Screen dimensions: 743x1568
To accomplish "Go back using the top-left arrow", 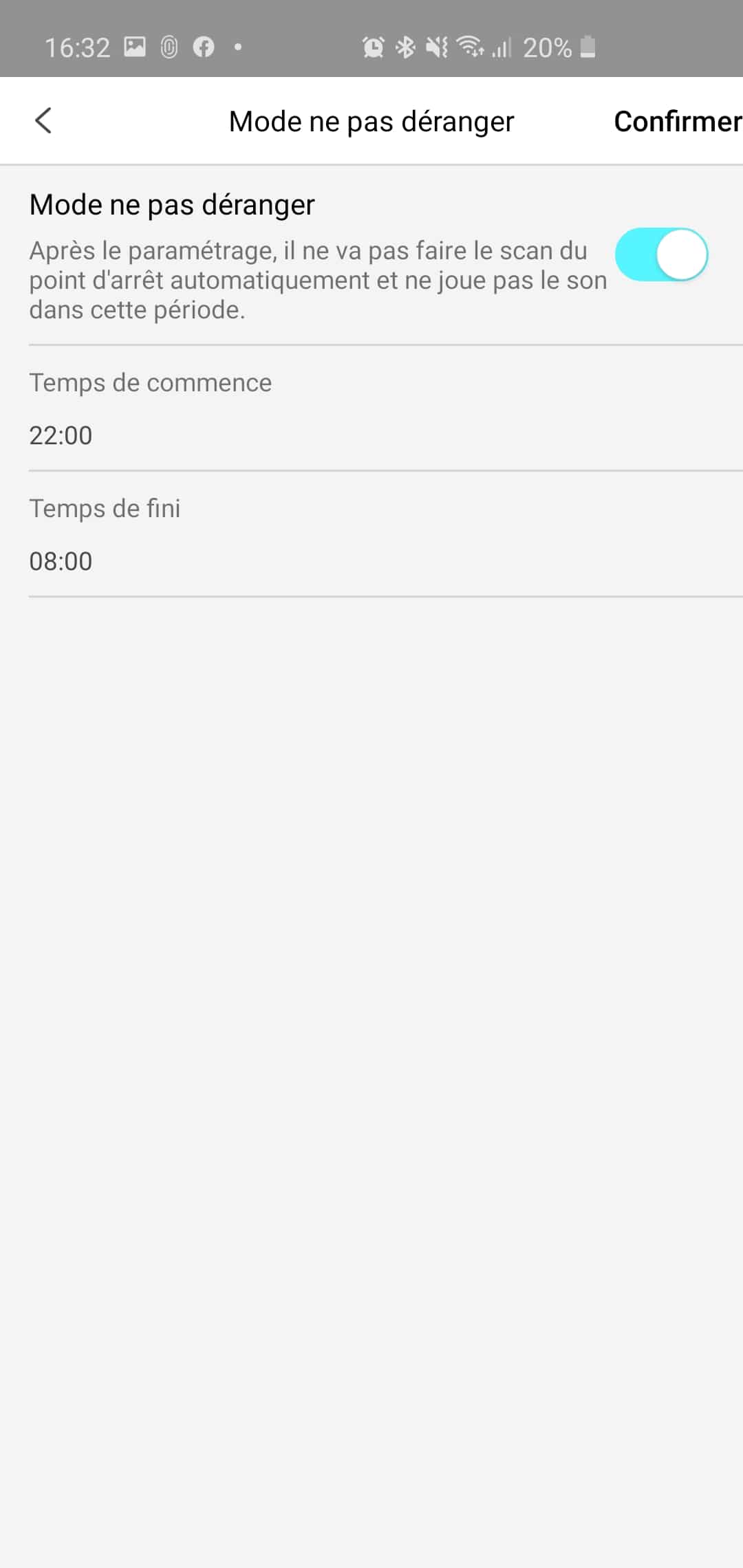I will (43, 120).
